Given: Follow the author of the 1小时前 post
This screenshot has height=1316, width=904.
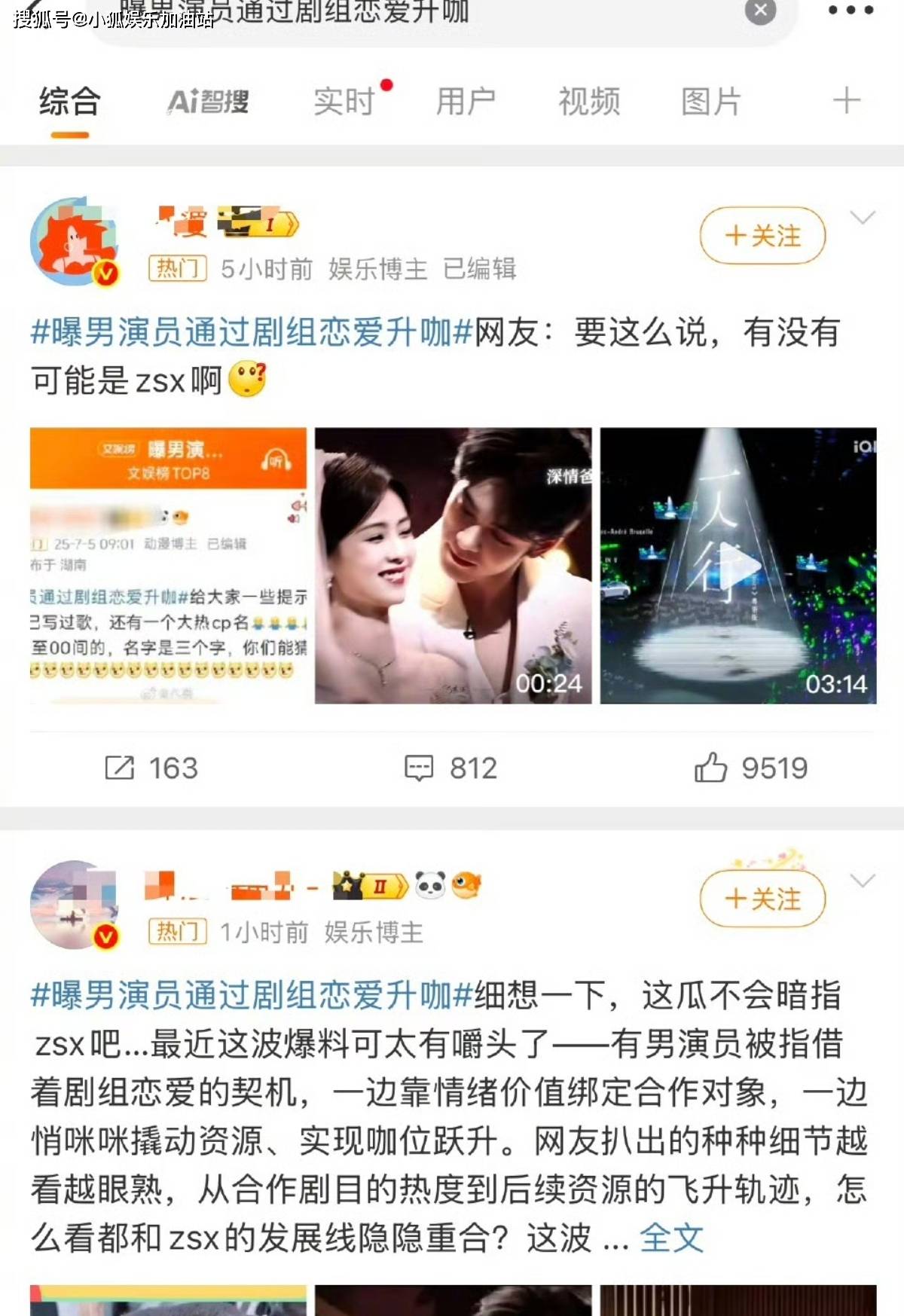Looking at the screenshot, I should coord(762,899).
